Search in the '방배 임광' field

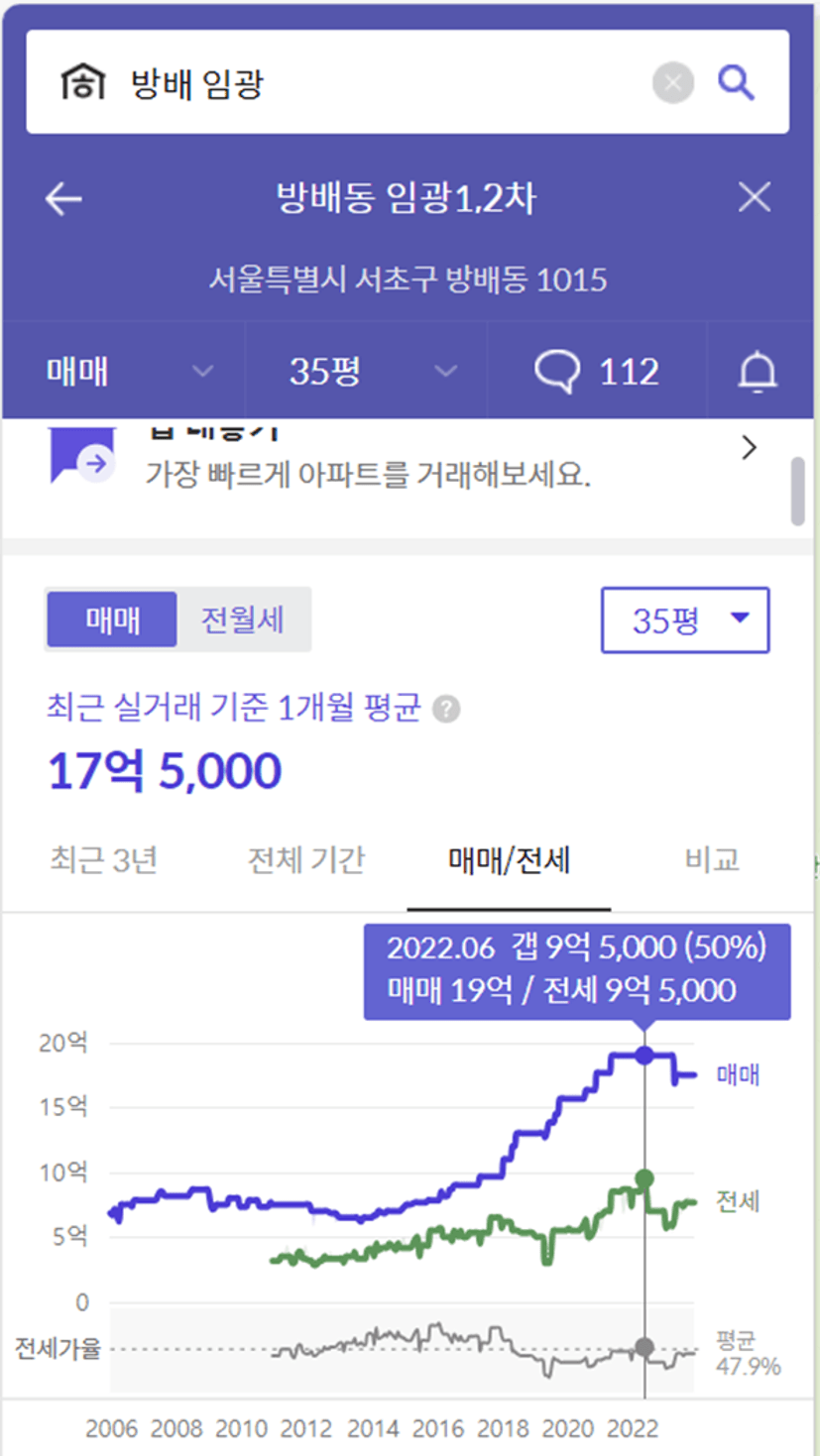click(387, 82)
